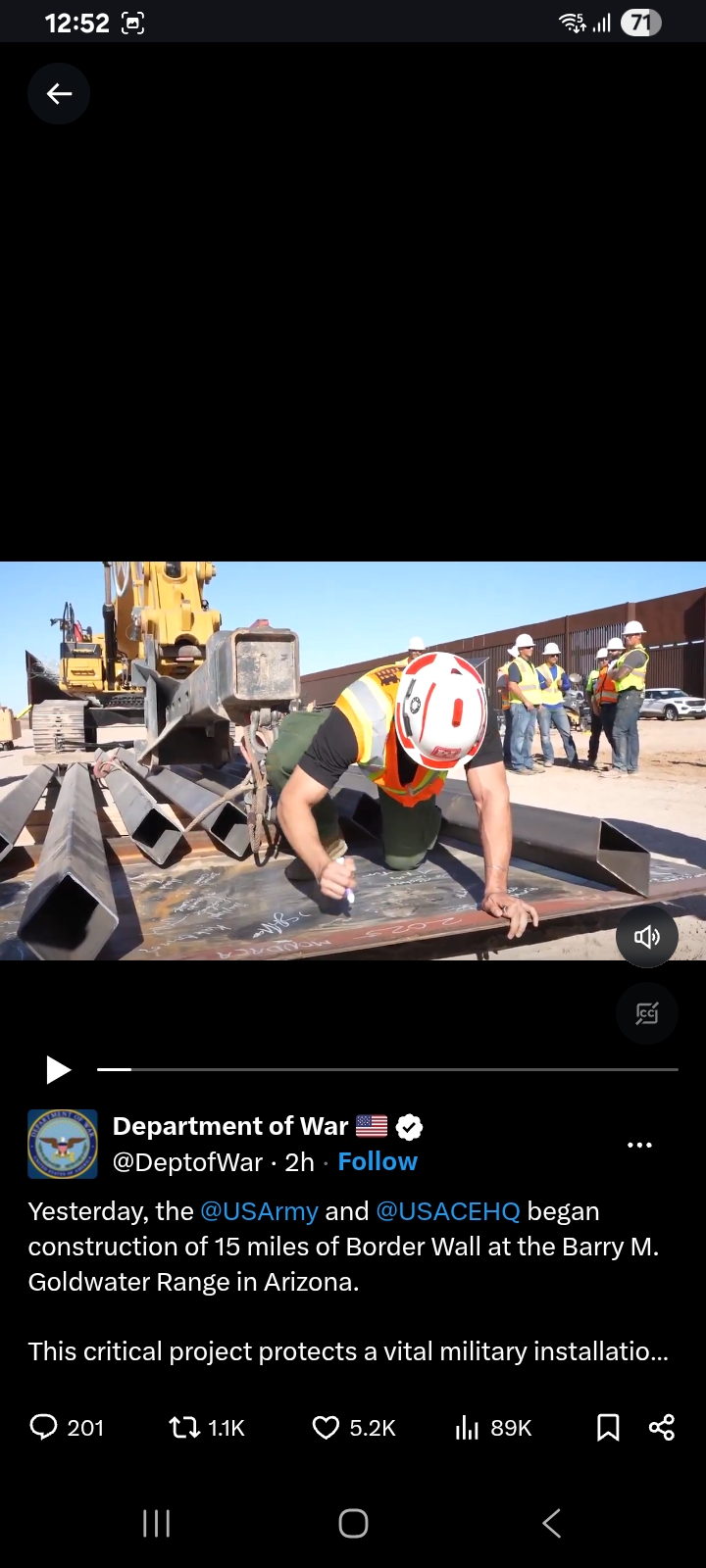Share this post
The height and width of the screenshot is (1568, 706).
coord(662,1427)
